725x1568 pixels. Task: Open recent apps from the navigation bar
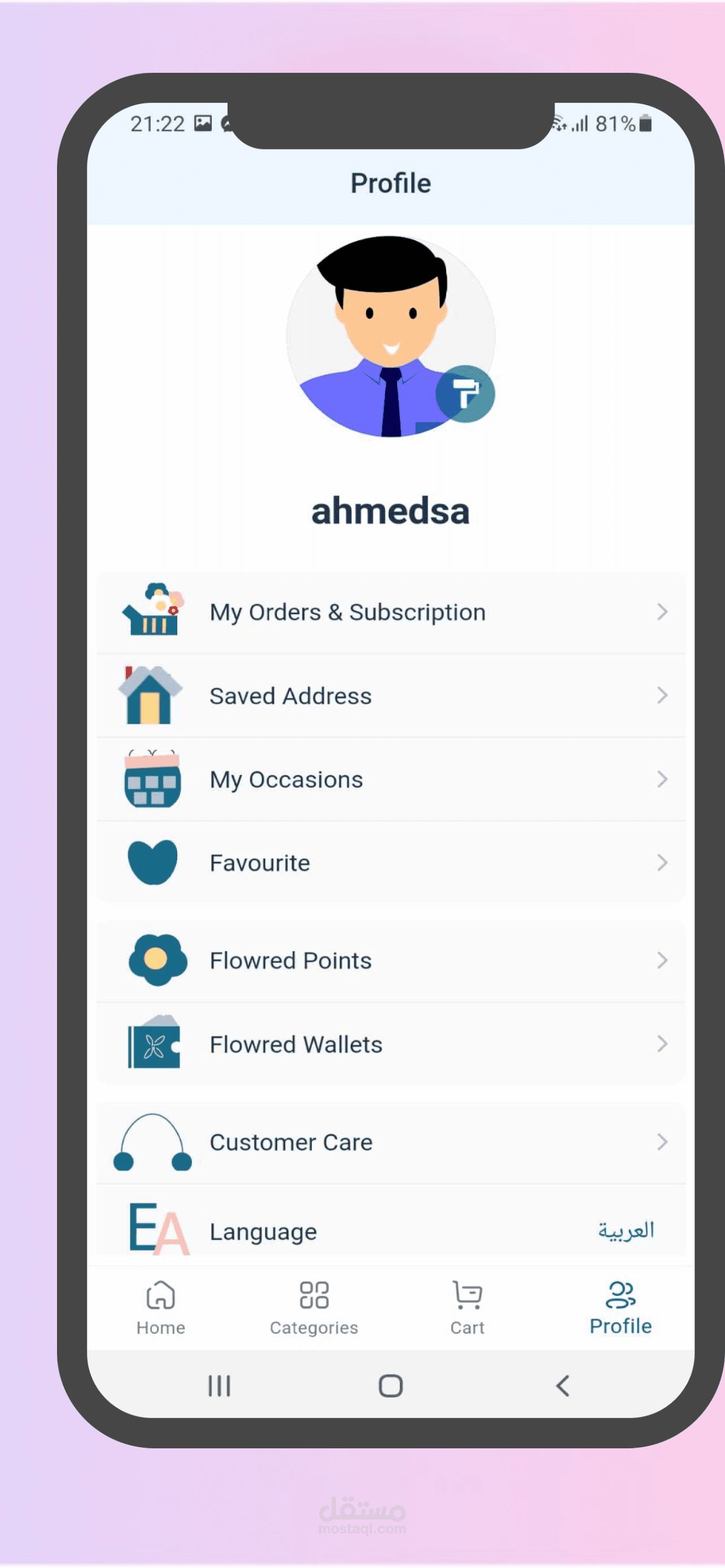(219, 1385)
